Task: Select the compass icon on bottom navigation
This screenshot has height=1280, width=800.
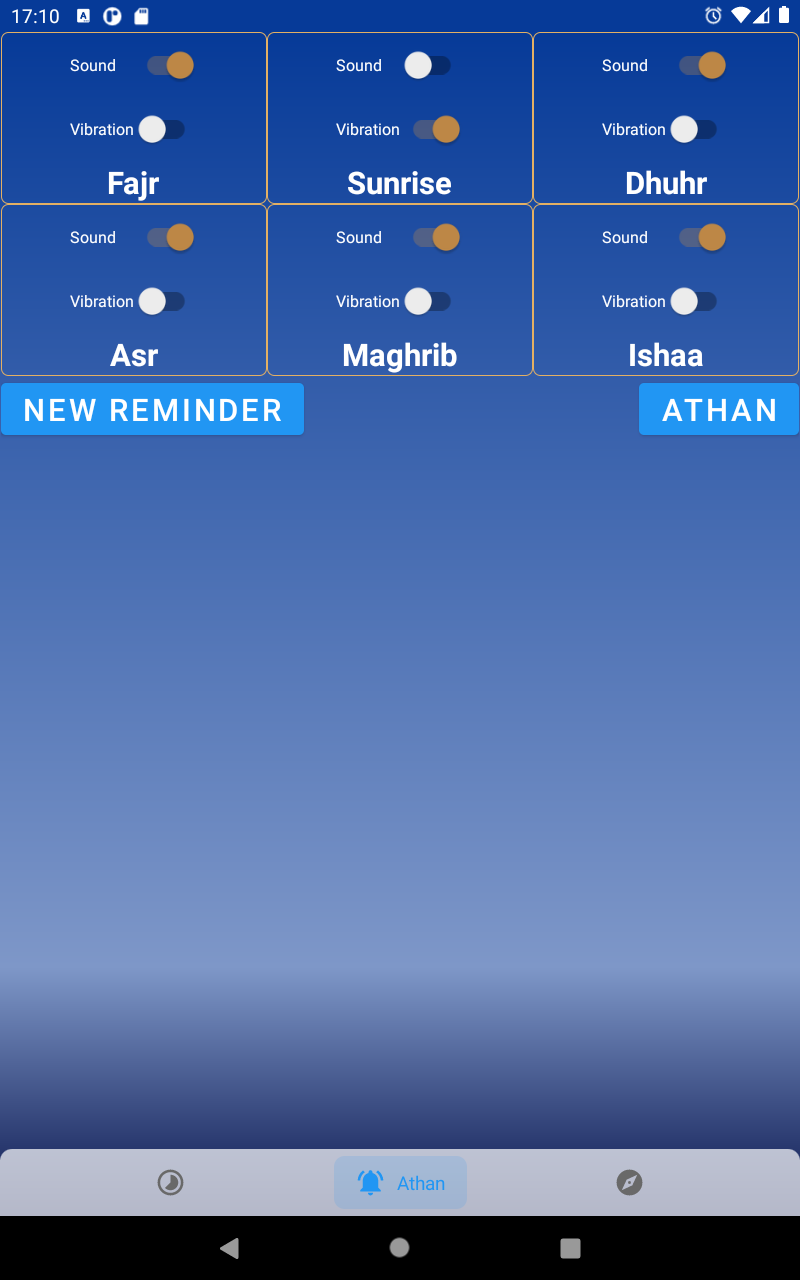Action: tap(629, 1182)
